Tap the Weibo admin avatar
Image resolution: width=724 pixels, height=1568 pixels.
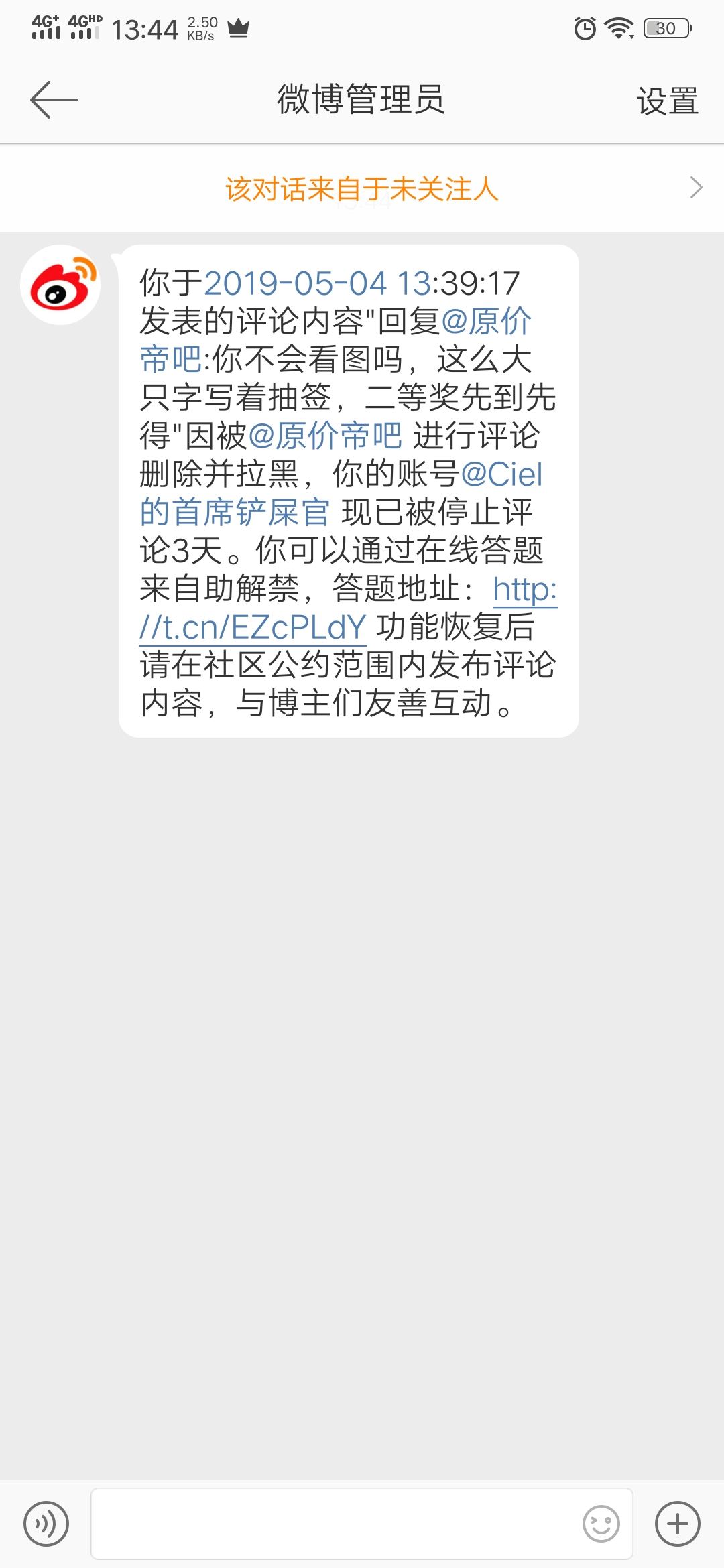tap(60, 285)
